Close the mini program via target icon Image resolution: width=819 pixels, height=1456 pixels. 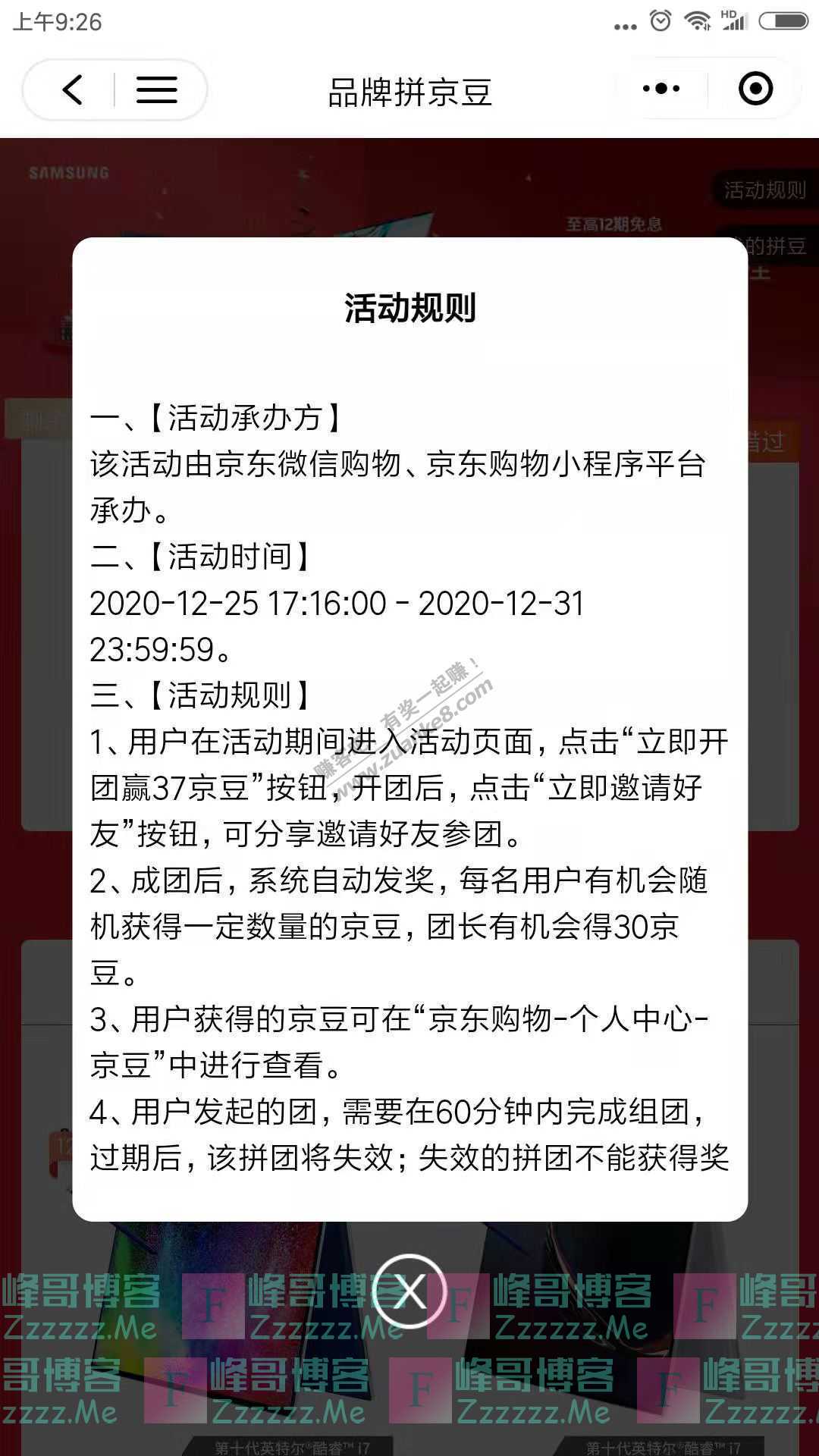[x=755, y=89]
